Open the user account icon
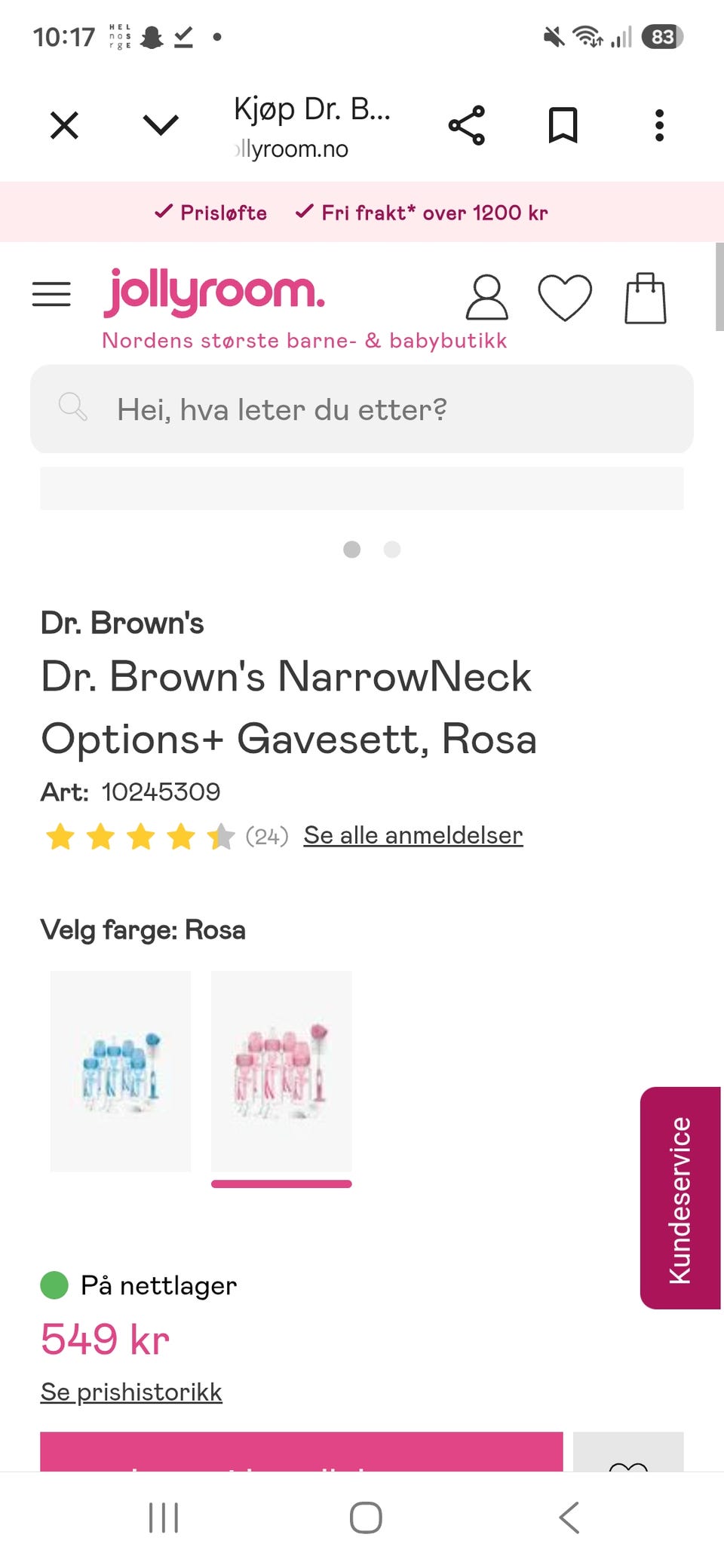Screen dimensions: 724x1568 (x=486, y=298)
